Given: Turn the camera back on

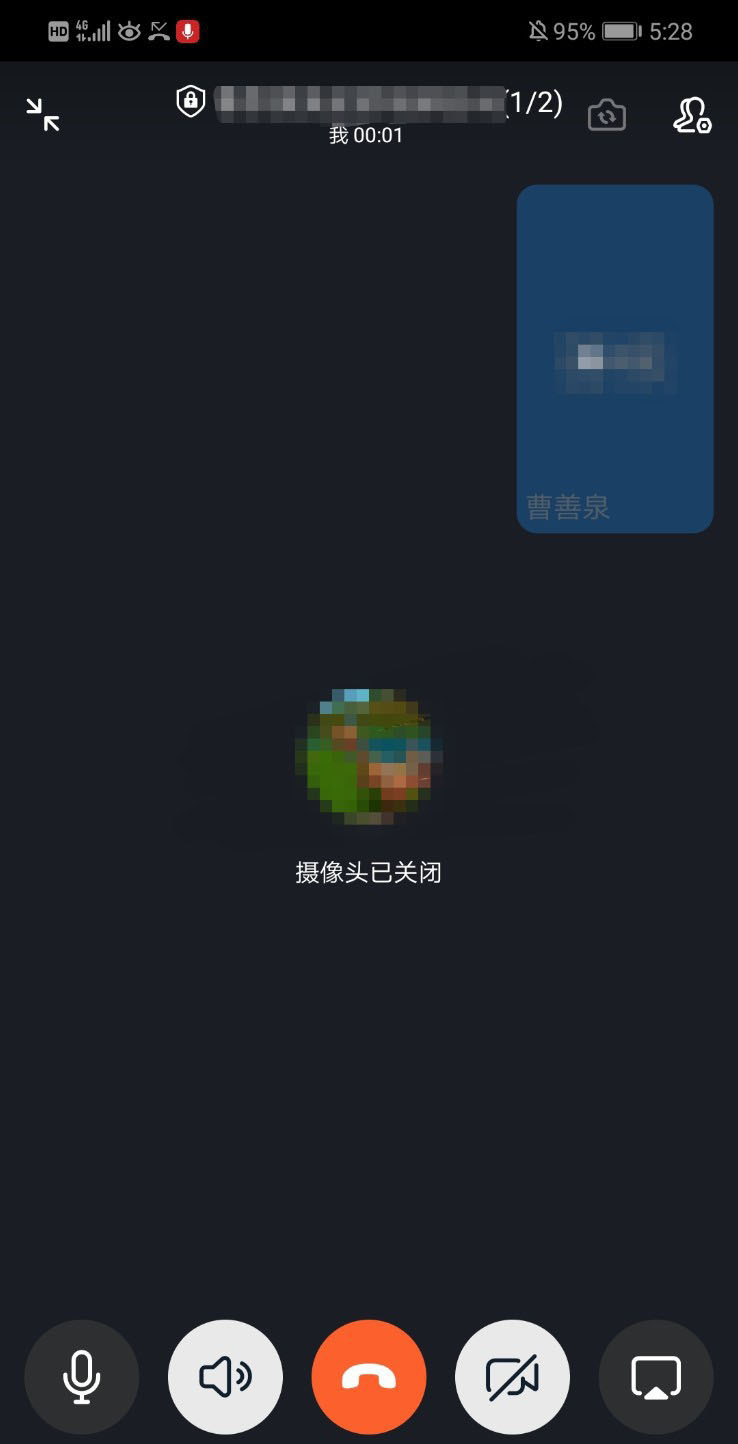Looking at the screenshot, I should click(512, 1377).
